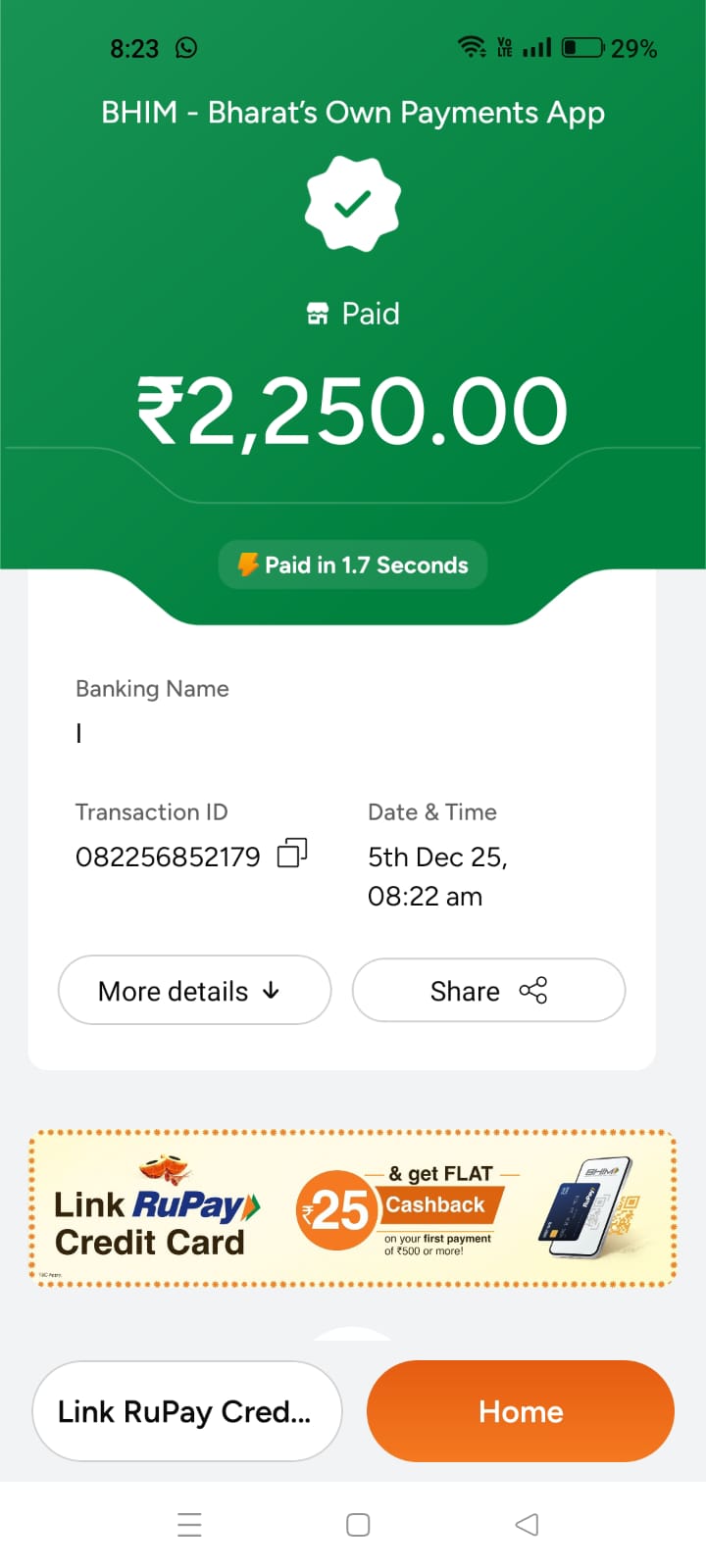
Task: Go to Home with the orange button
Action: tap(521, 1411)
